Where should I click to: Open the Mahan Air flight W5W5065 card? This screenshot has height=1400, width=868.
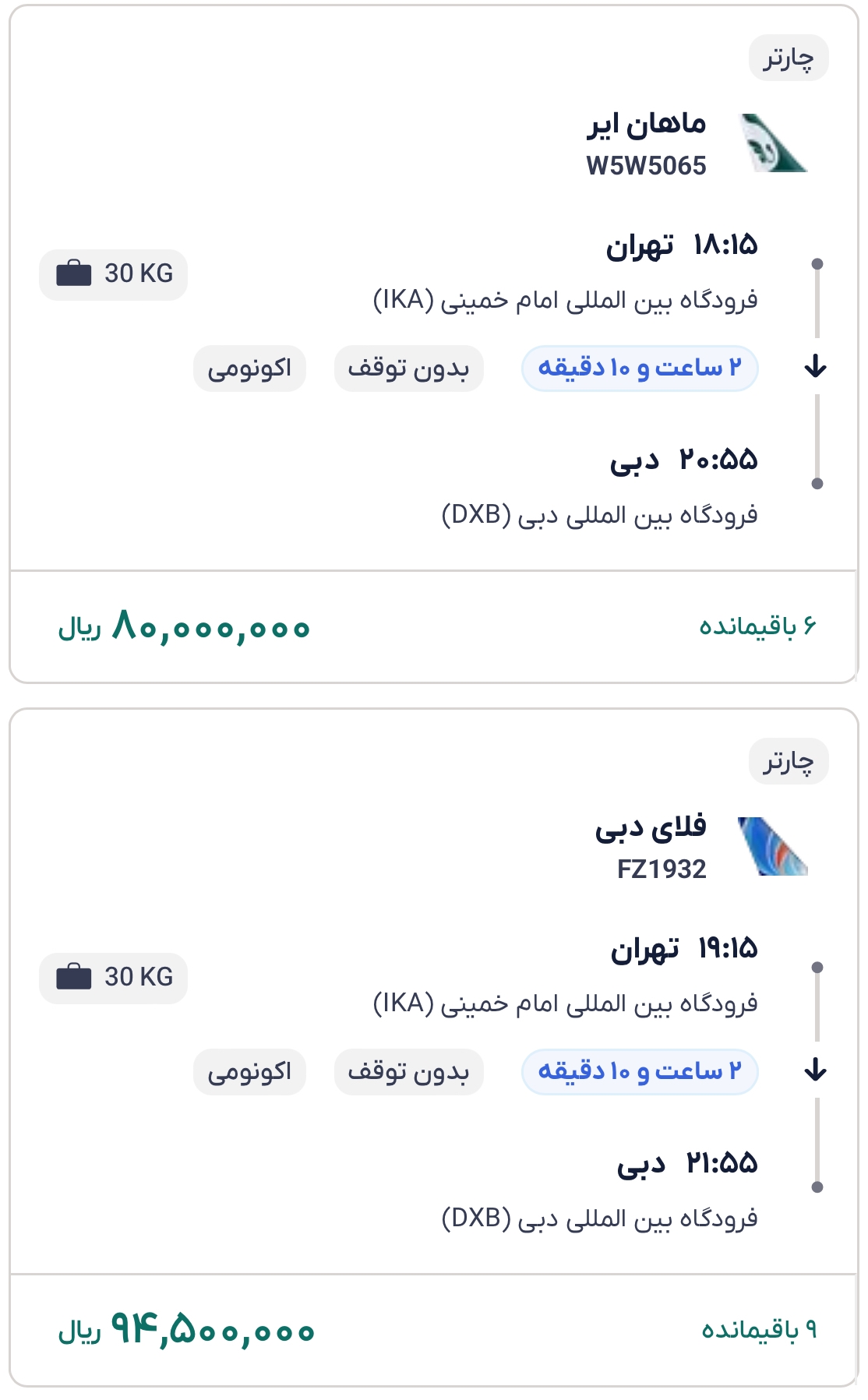tap(433, 343)
